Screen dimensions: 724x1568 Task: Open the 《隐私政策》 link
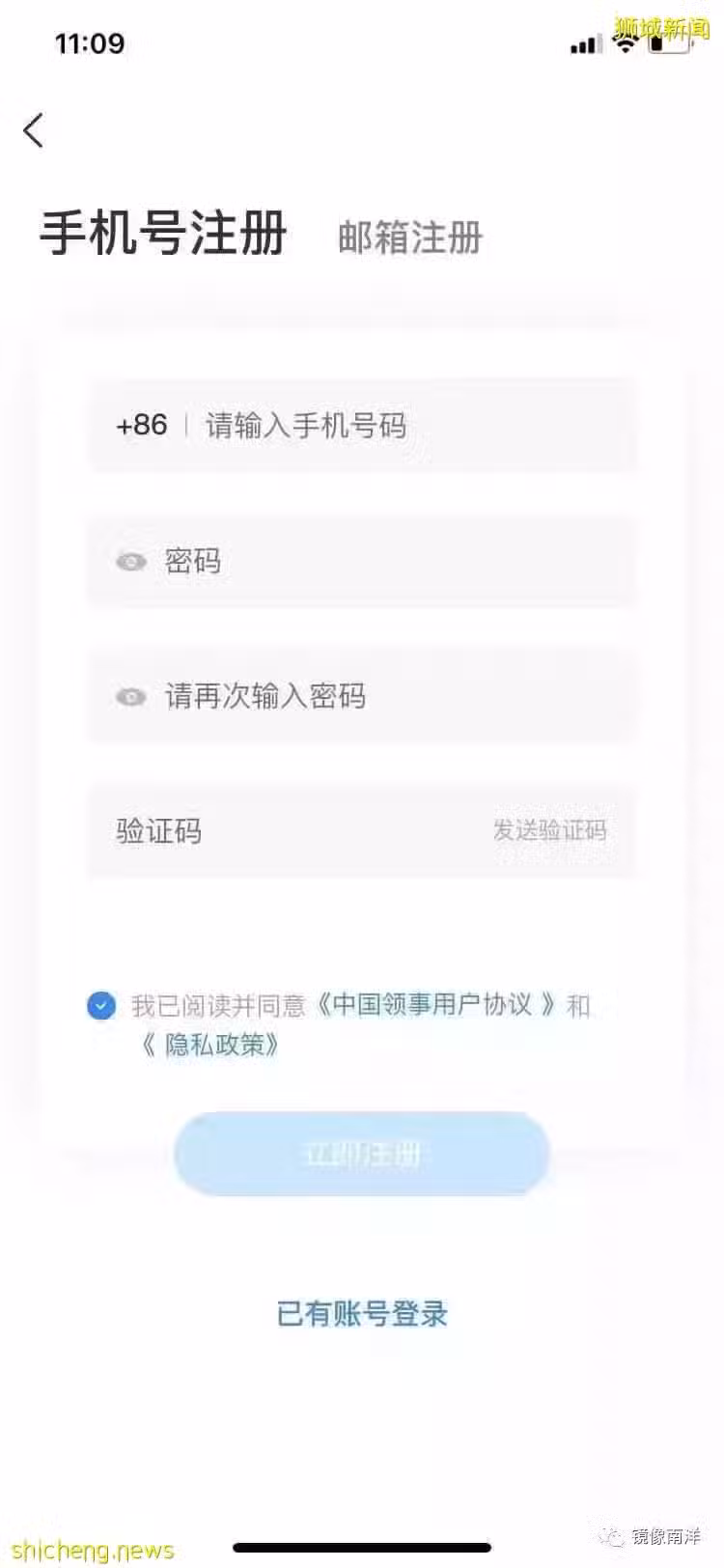(212, 1045)
